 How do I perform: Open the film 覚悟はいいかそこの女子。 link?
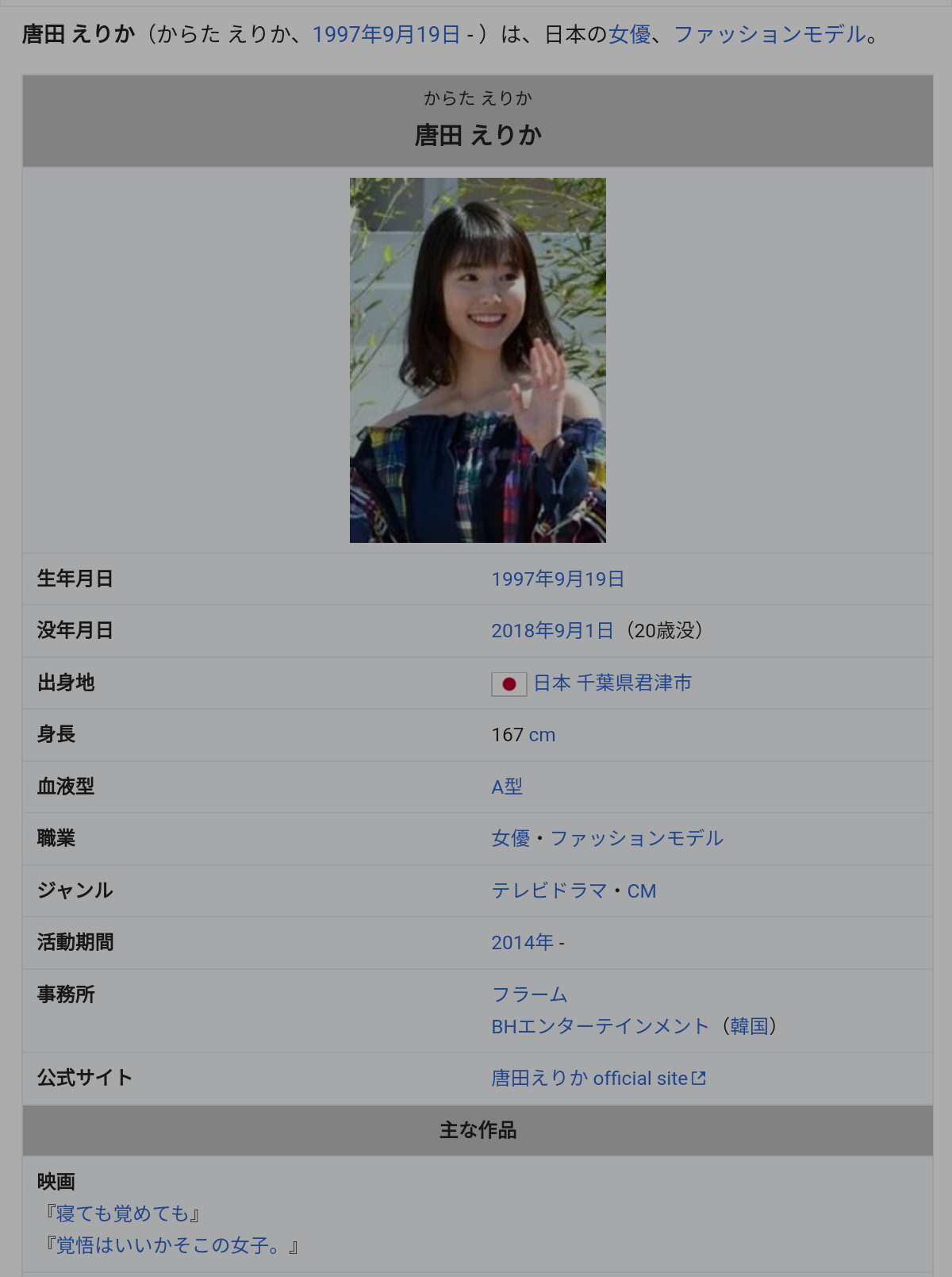[171, 1245]
